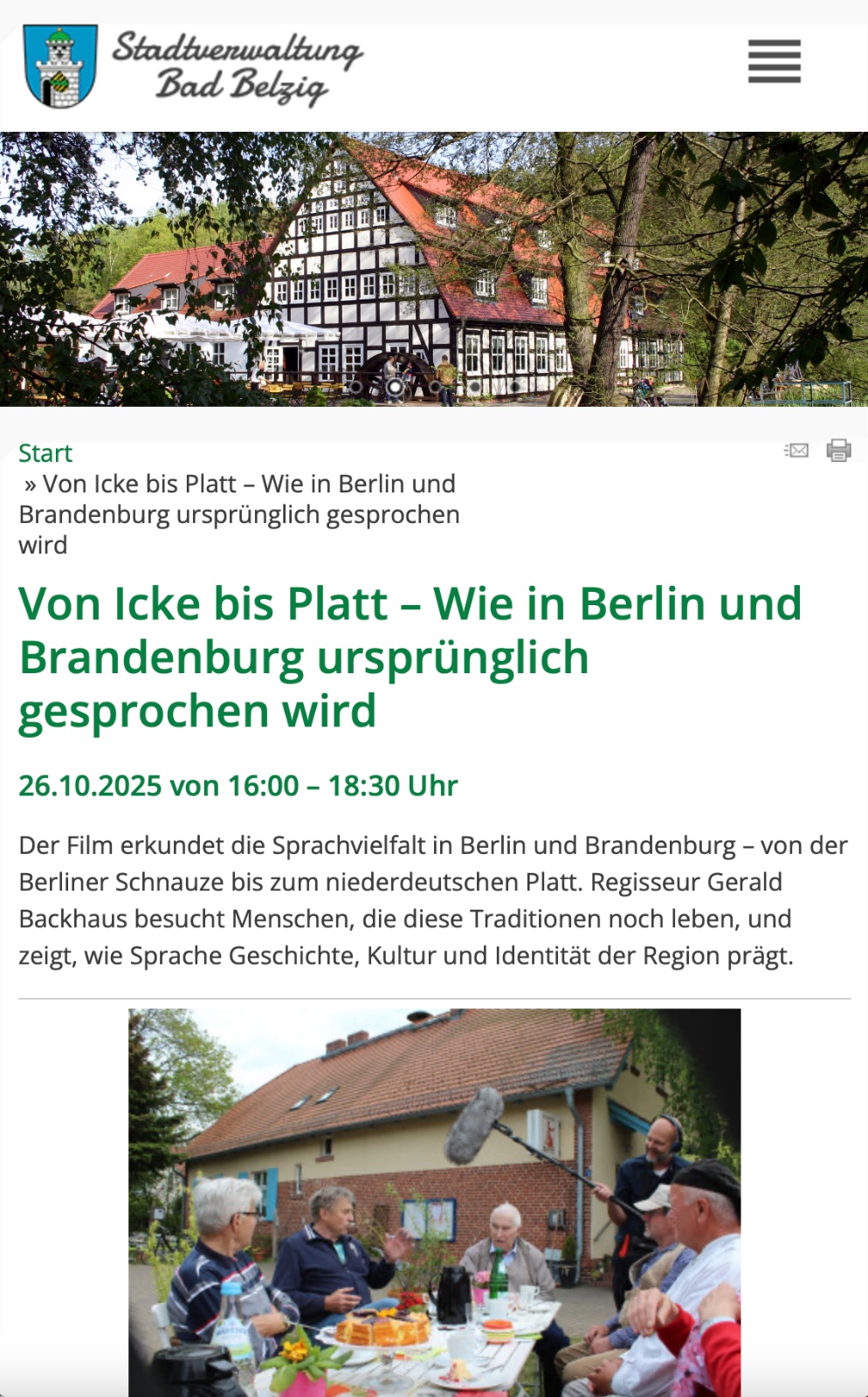Print this page
Image resolution: width=868 pixels, height=1397 pixels.
click(x=838, y=451)
